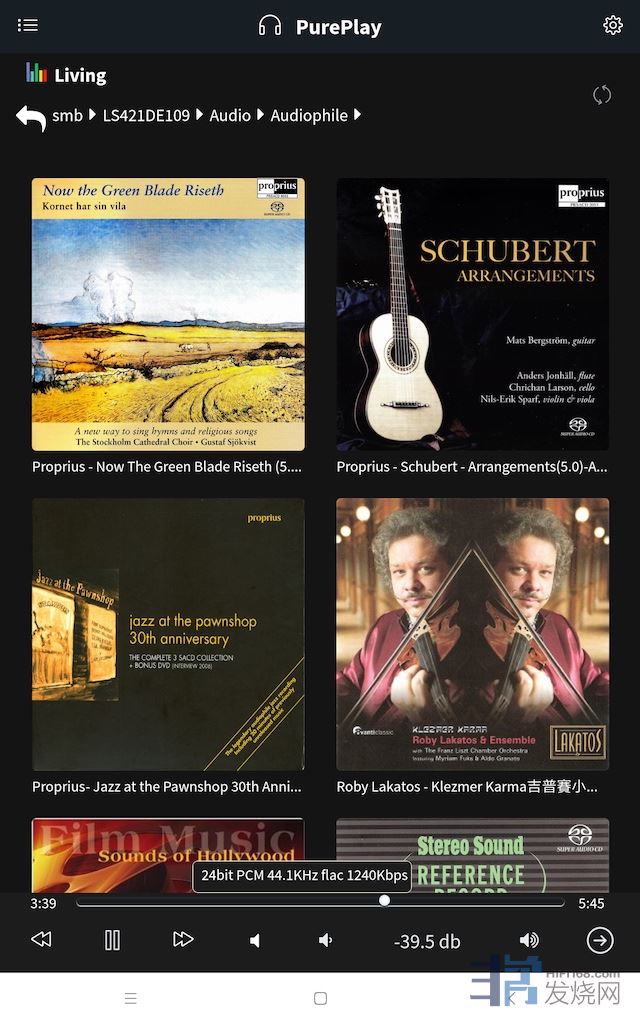Rewind the playing track
This screenshot has width=640, height=1024.
pyautogui.click(x=41, y=940)
